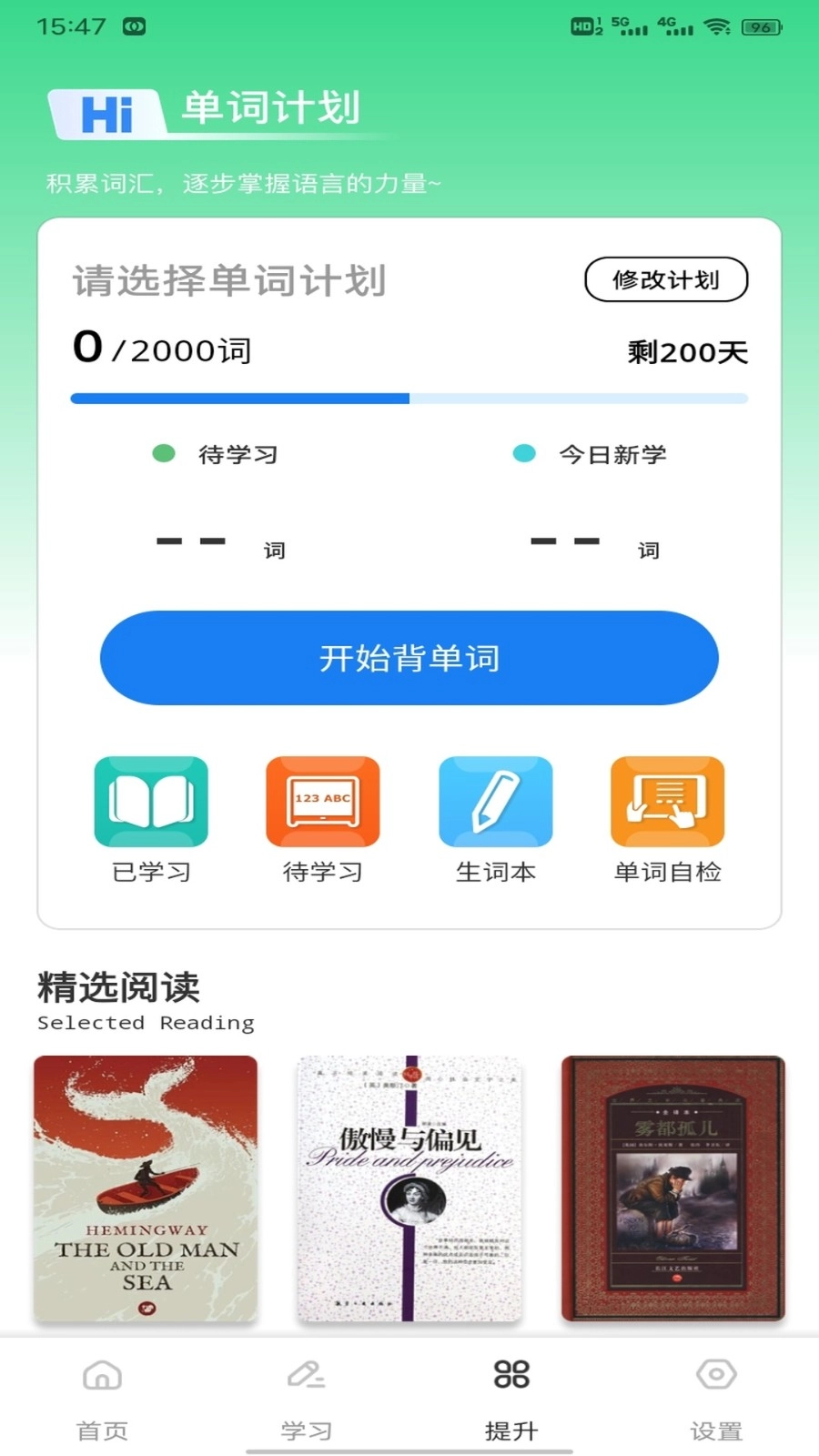819x1456 pixels.
Task: Select the 学习 study pencil icon
Action: pos(307,1377)
